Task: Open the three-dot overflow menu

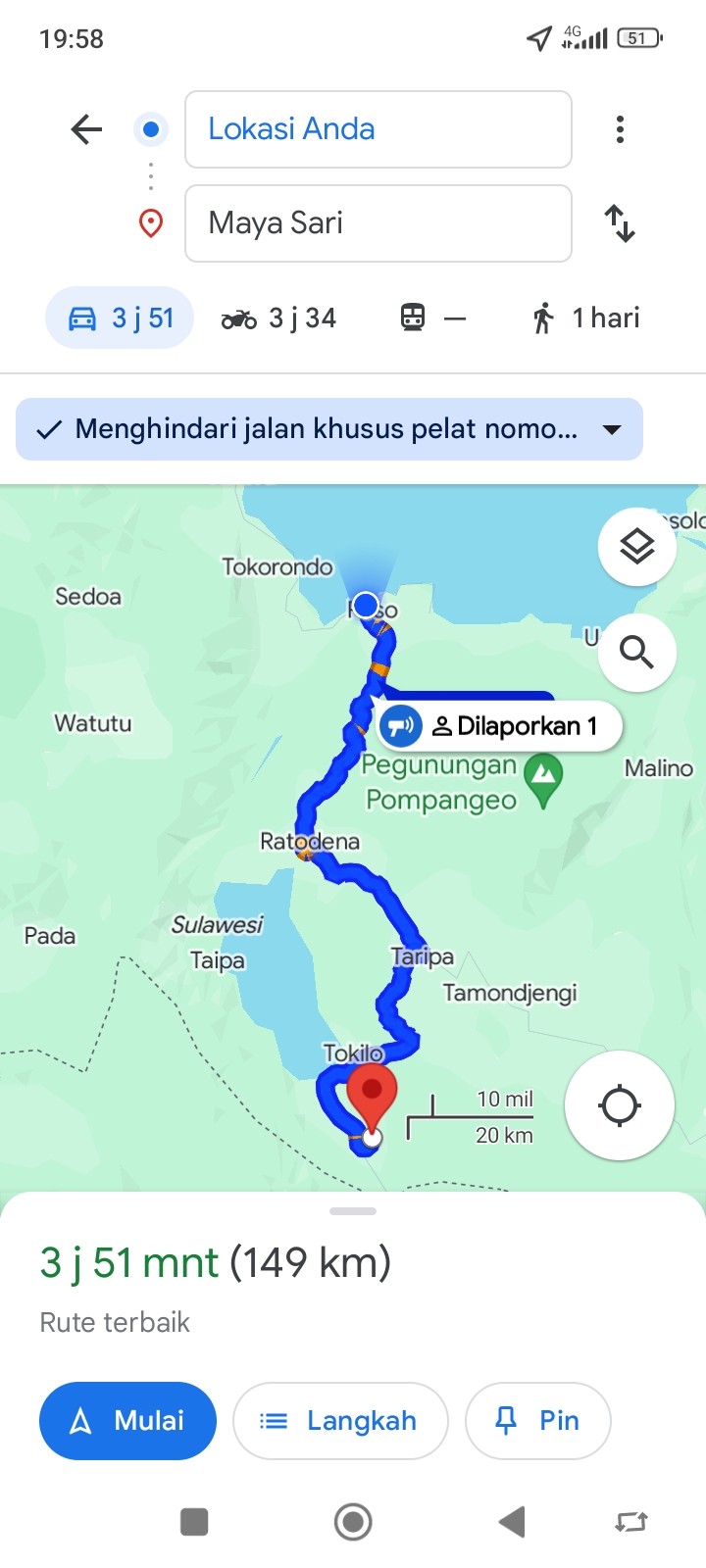Action: tap(620, 129)
